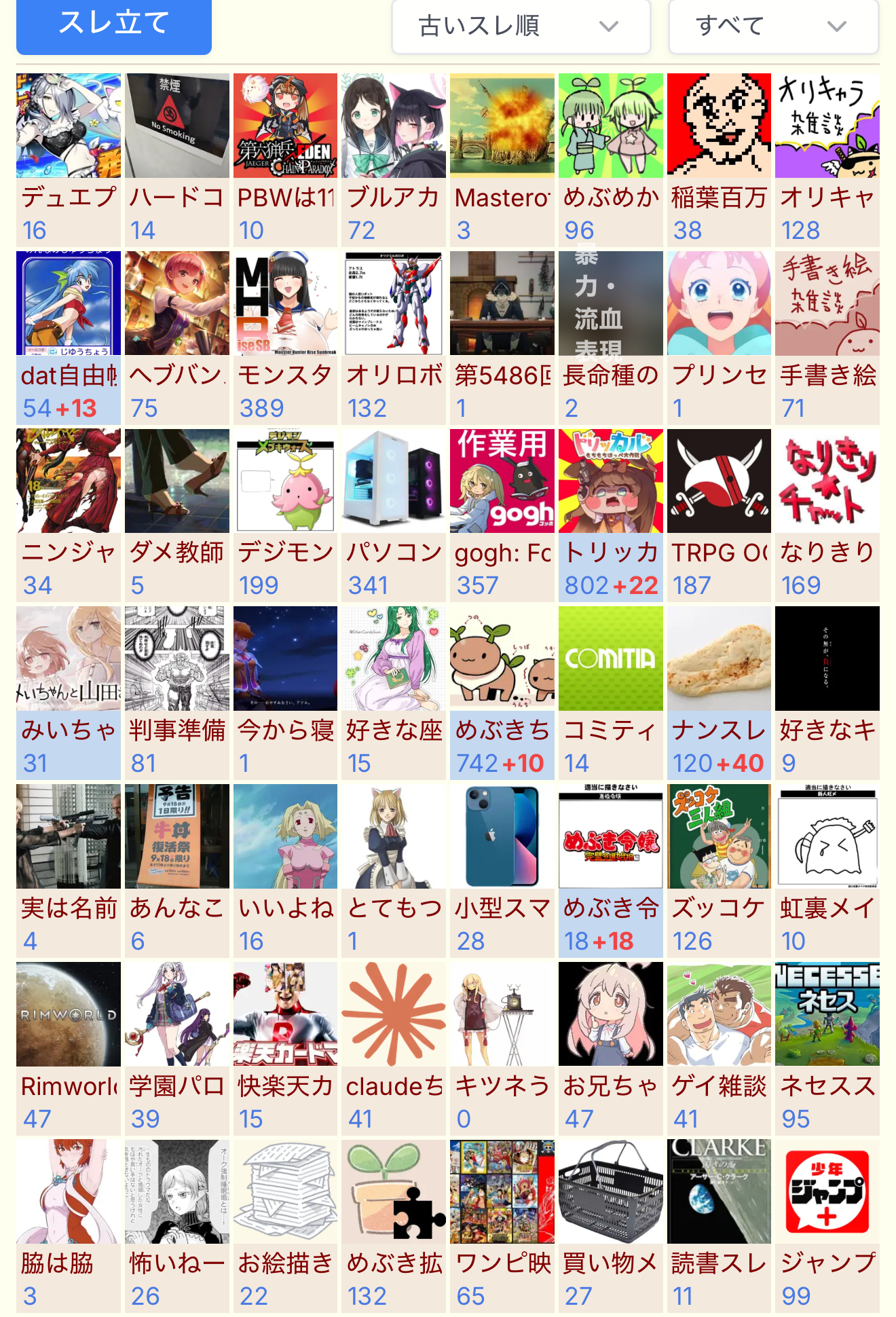Image resolution: width=896 pixels, height=1317 pixels.
Task: Open the 小型スマ smartphone thread
Action: tap(502, 871)
